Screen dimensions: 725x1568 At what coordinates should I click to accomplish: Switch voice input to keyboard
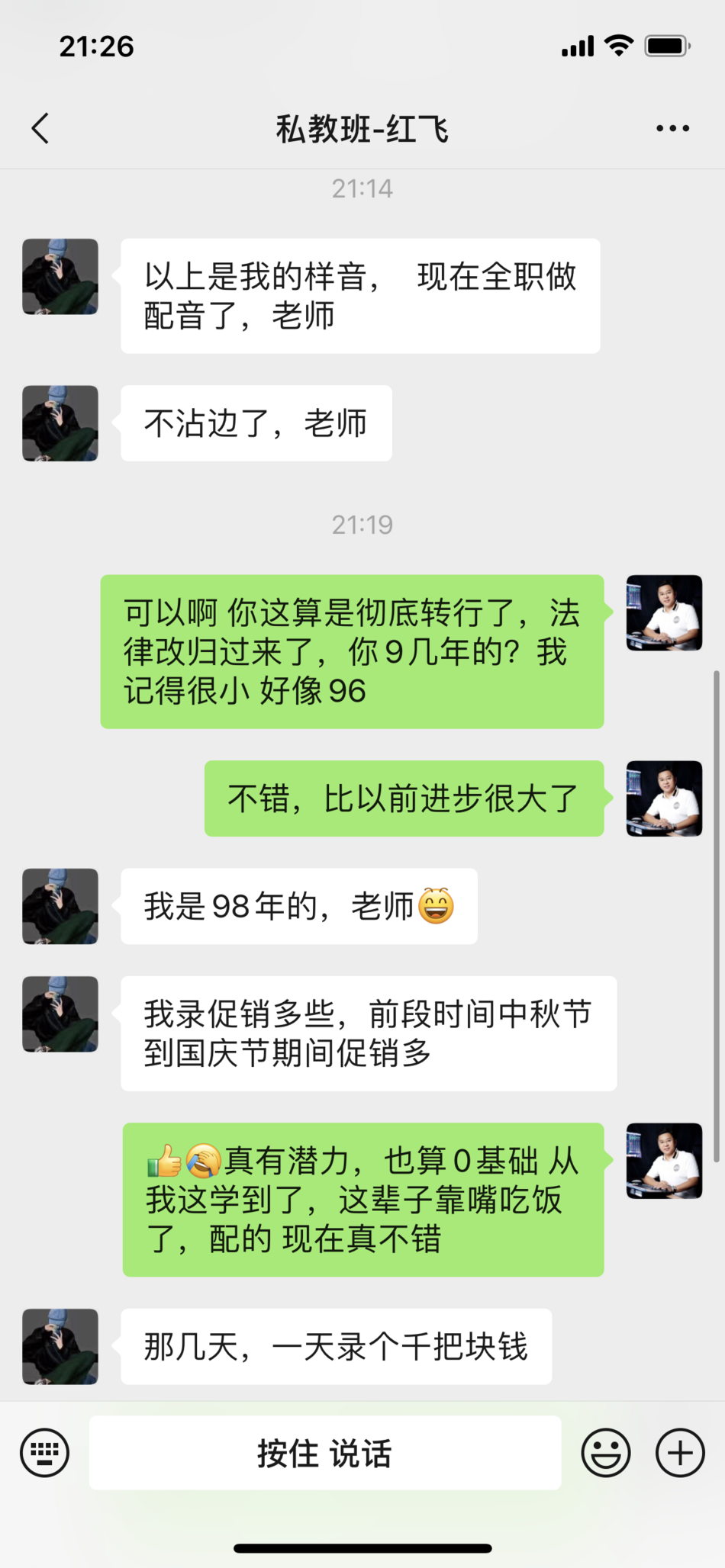tap(44, 1452)
